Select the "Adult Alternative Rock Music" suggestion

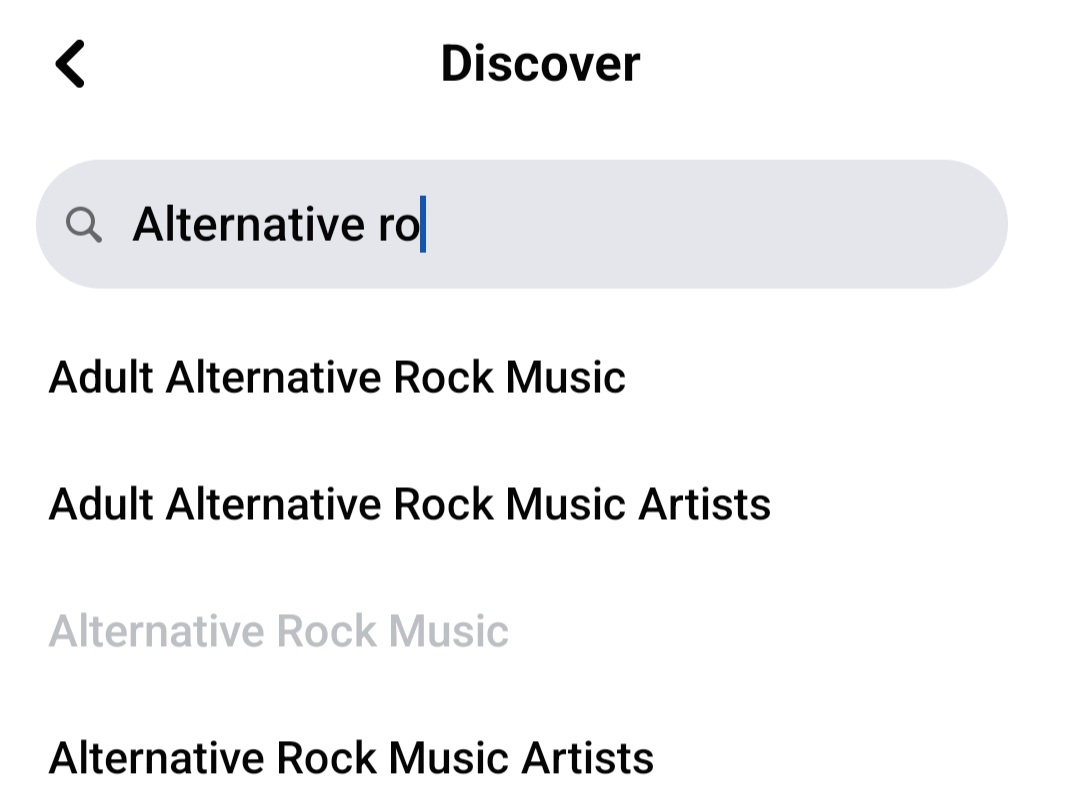(x=337, y=378)
